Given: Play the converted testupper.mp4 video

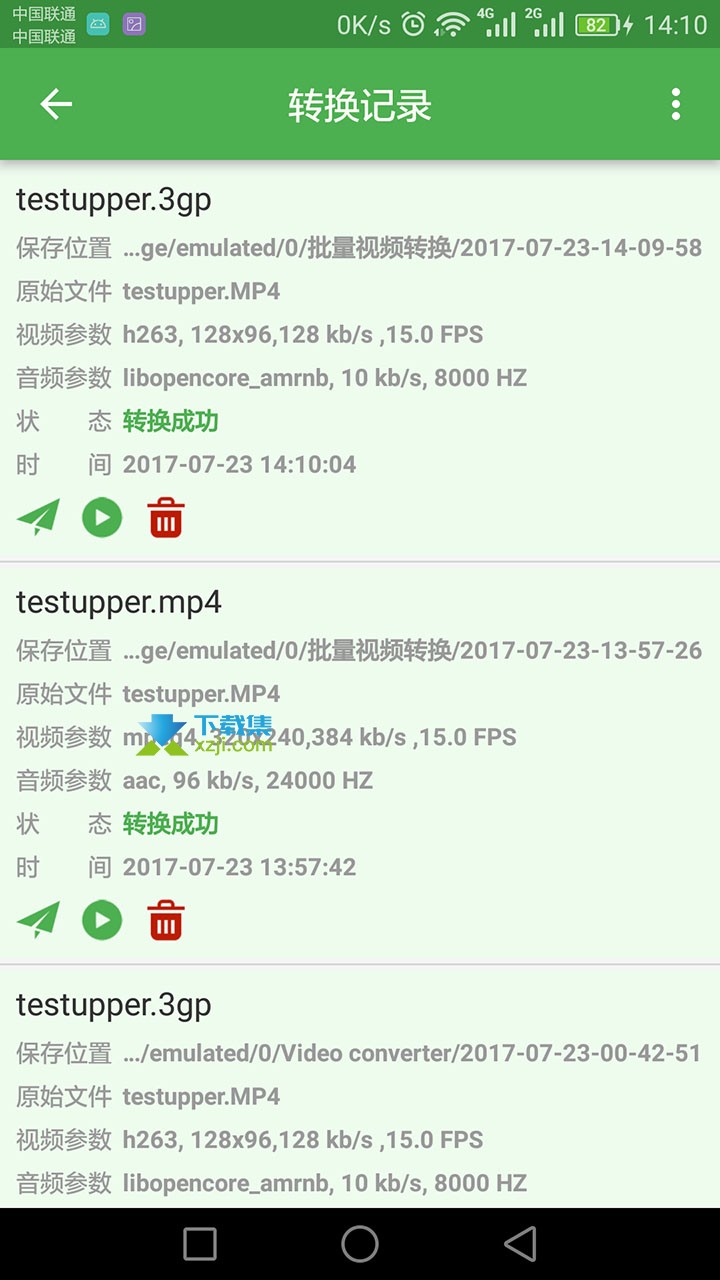Looking at the screenshot, I should 102,920.
